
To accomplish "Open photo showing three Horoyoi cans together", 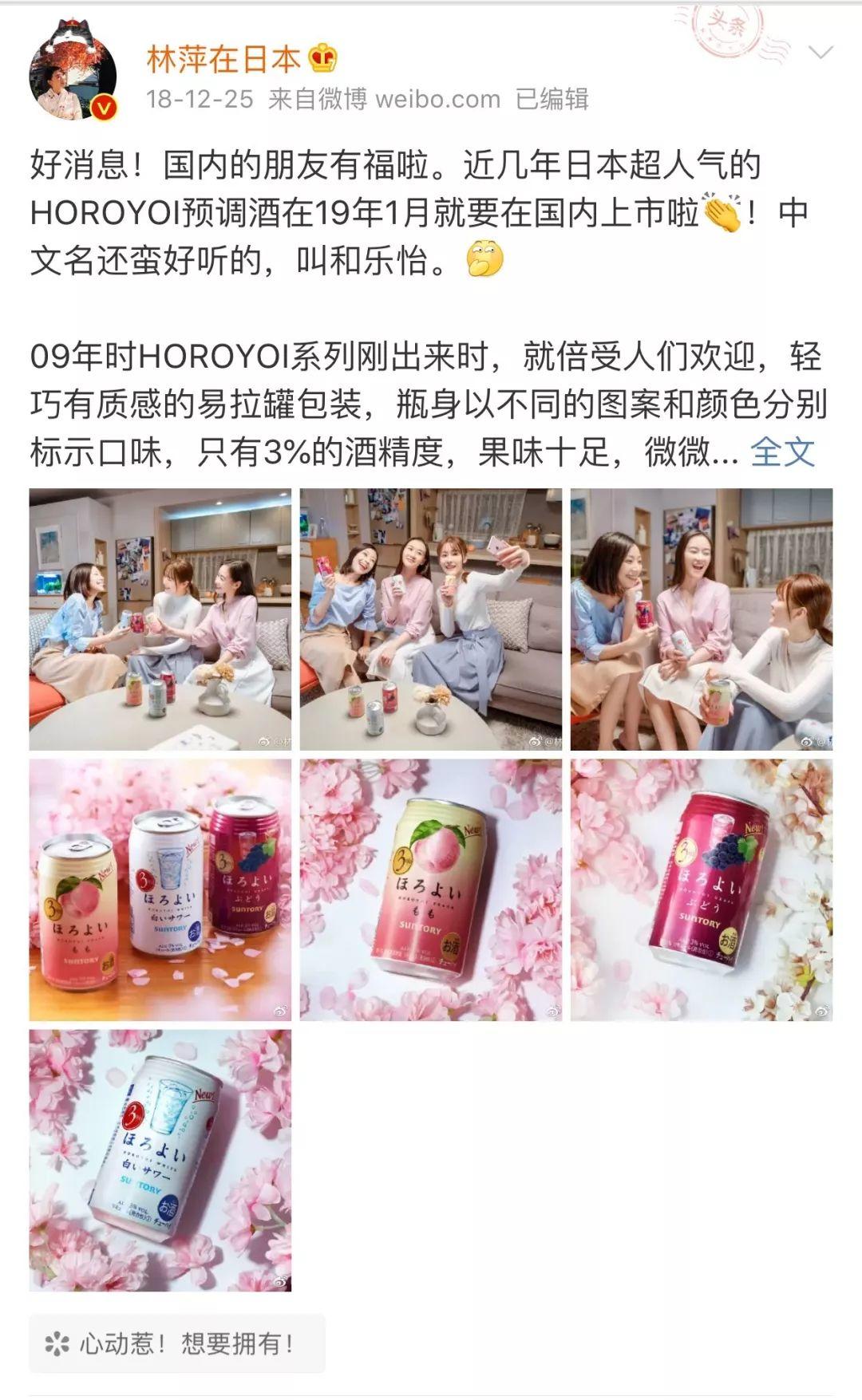I will (160, 889).
